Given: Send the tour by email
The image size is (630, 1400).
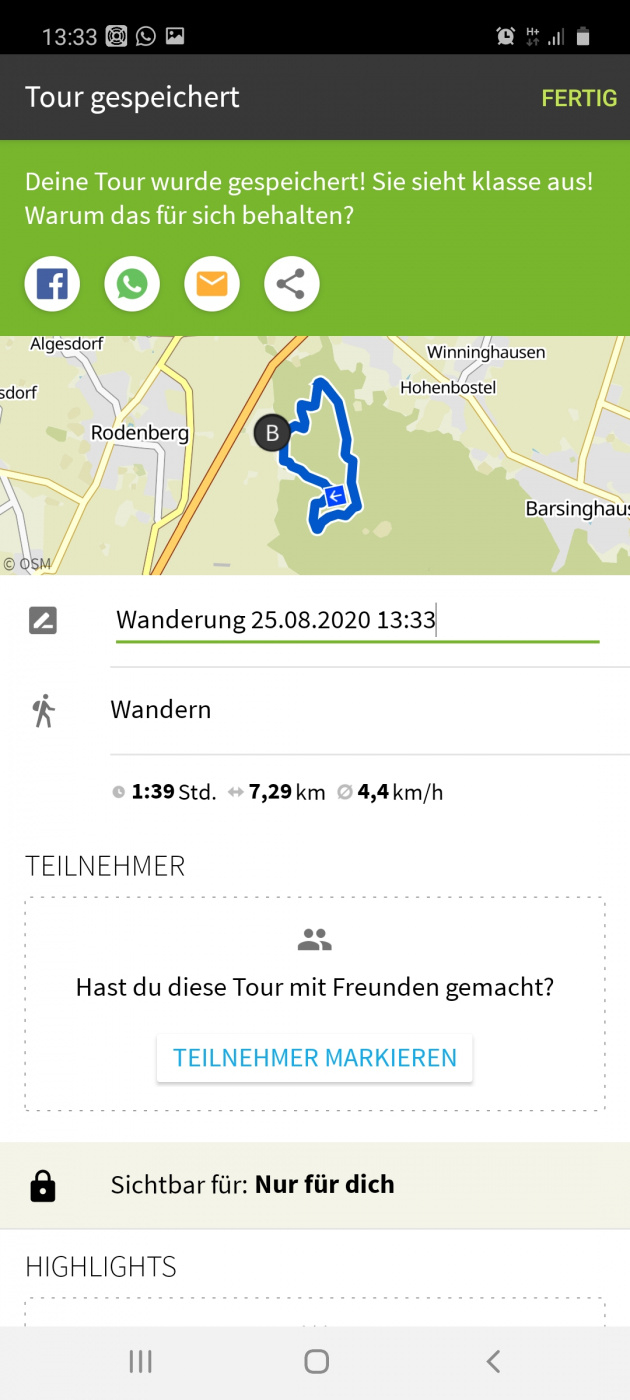Looking at the screenshot, I should (211, 285).
